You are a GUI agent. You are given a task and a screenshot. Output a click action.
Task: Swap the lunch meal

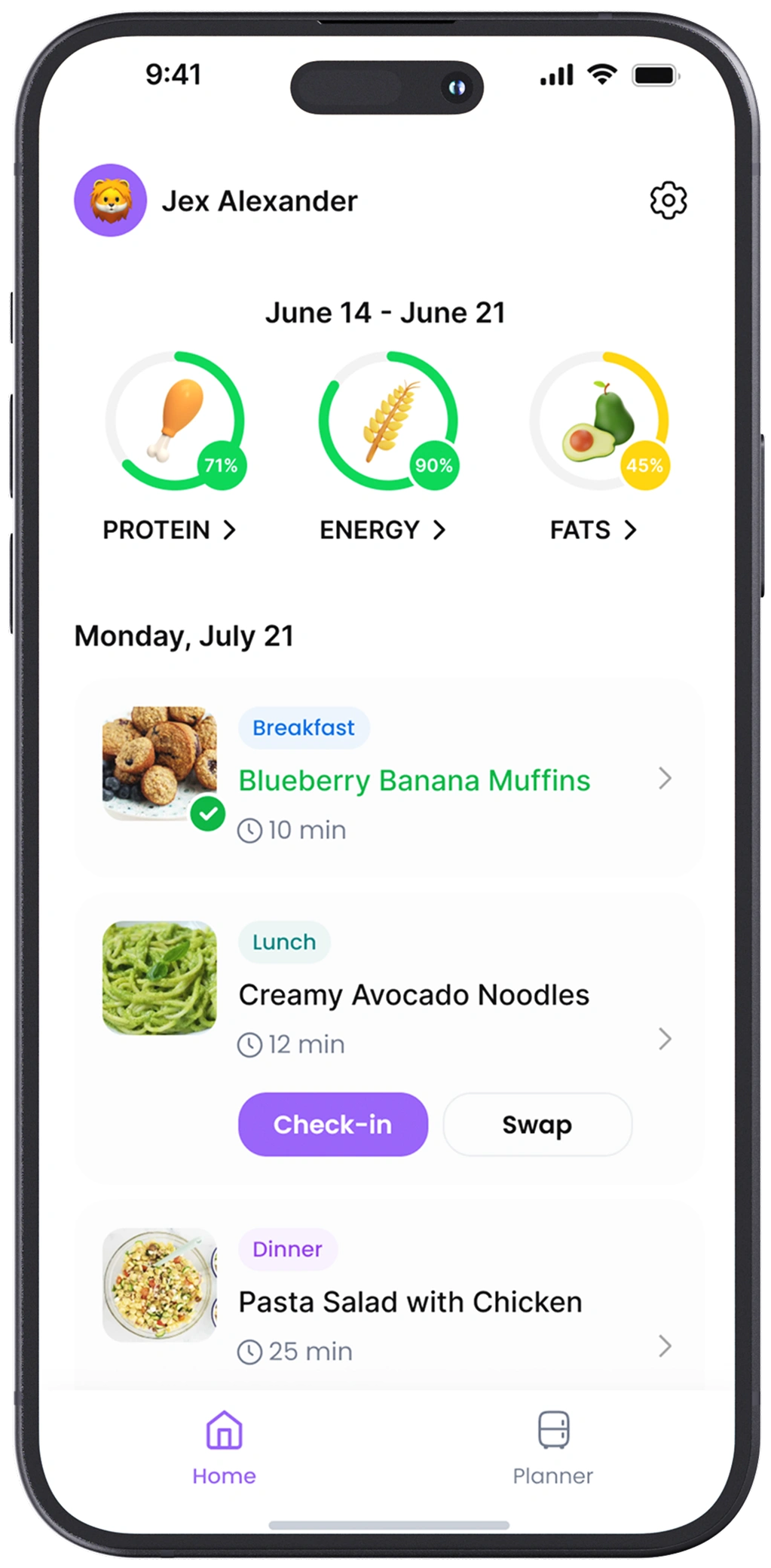pos(537,1124)
